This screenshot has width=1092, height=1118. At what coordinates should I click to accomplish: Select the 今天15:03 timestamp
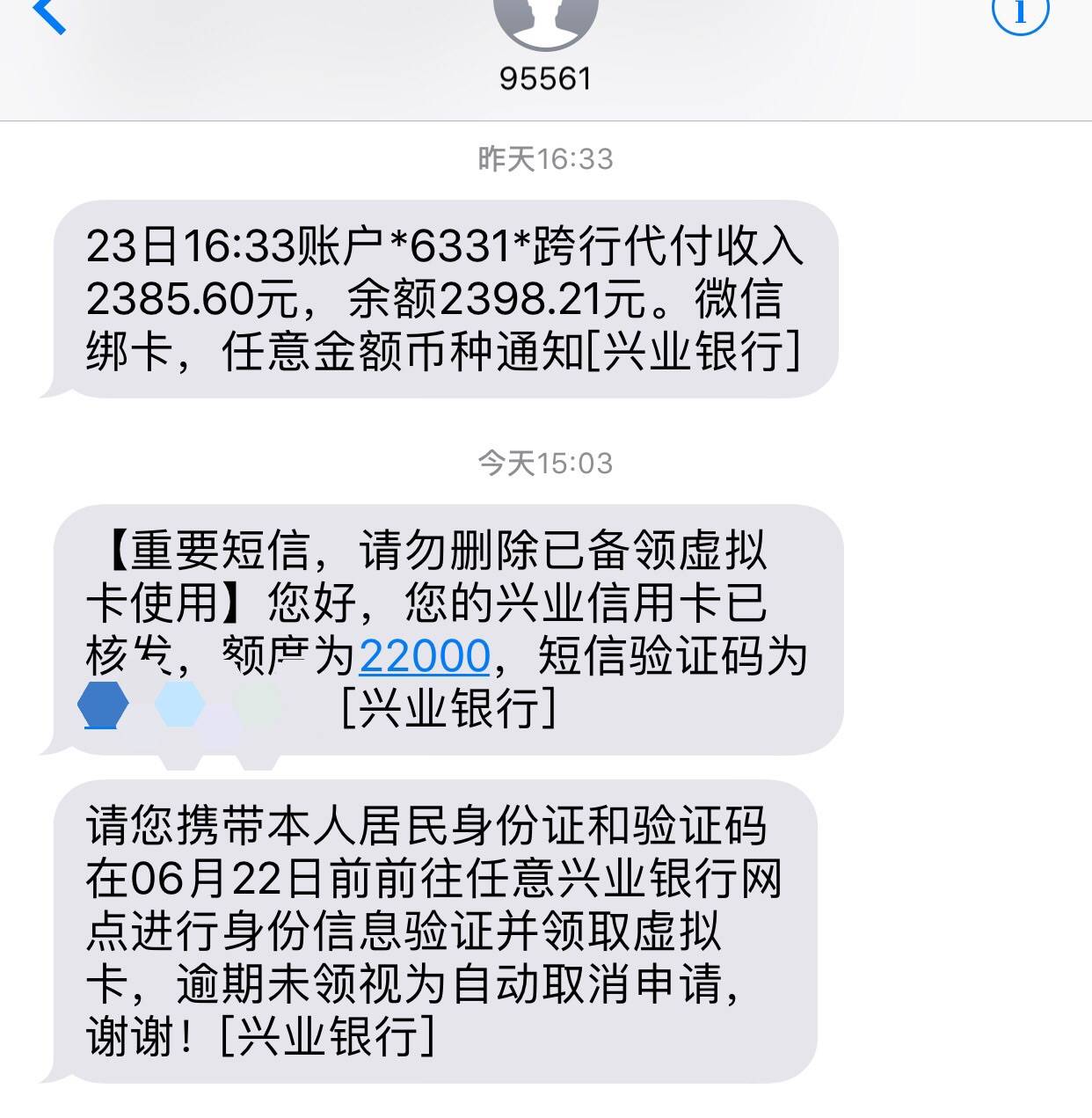[x=545, y=462]
